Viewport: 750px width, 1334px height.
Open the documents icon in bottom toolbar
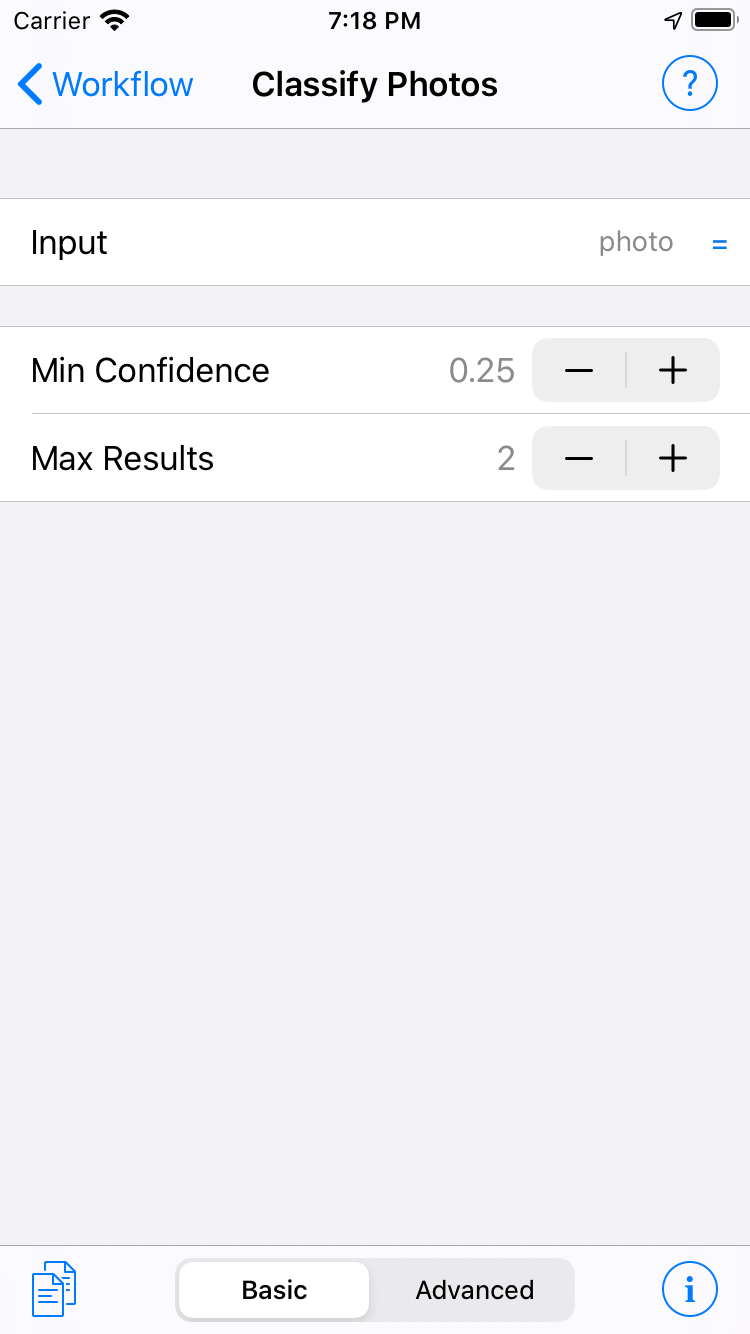tap(55, 1289)
